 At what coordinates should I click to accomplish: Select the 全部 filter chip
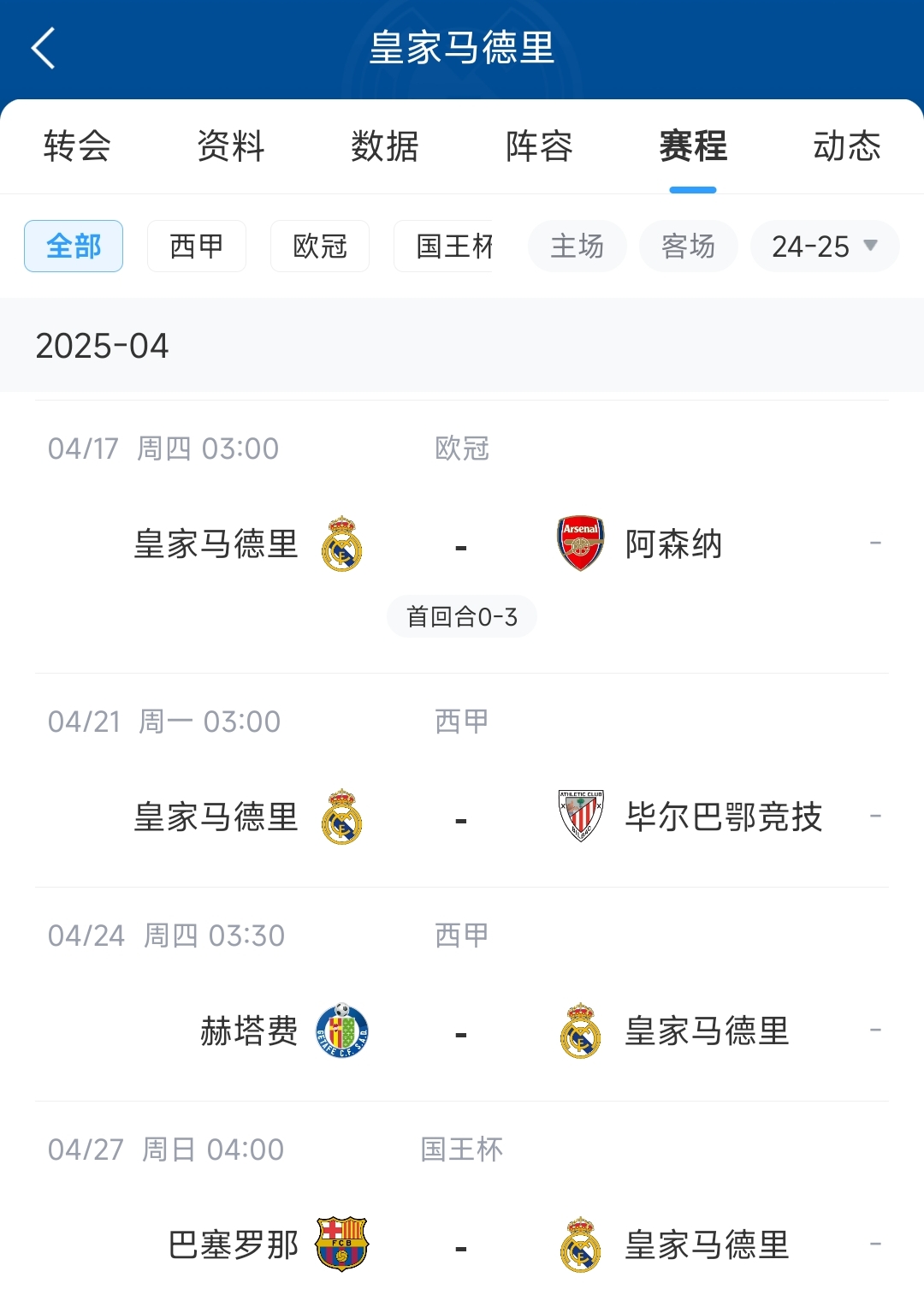74,247
